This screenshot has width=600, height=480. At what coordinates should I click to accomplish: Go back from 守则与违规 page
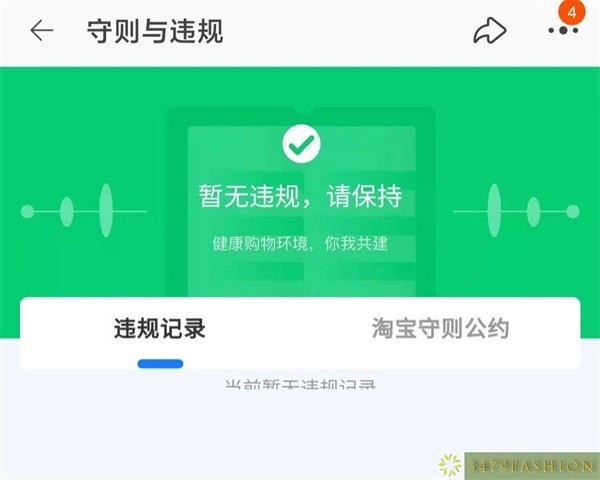[42, 31]
